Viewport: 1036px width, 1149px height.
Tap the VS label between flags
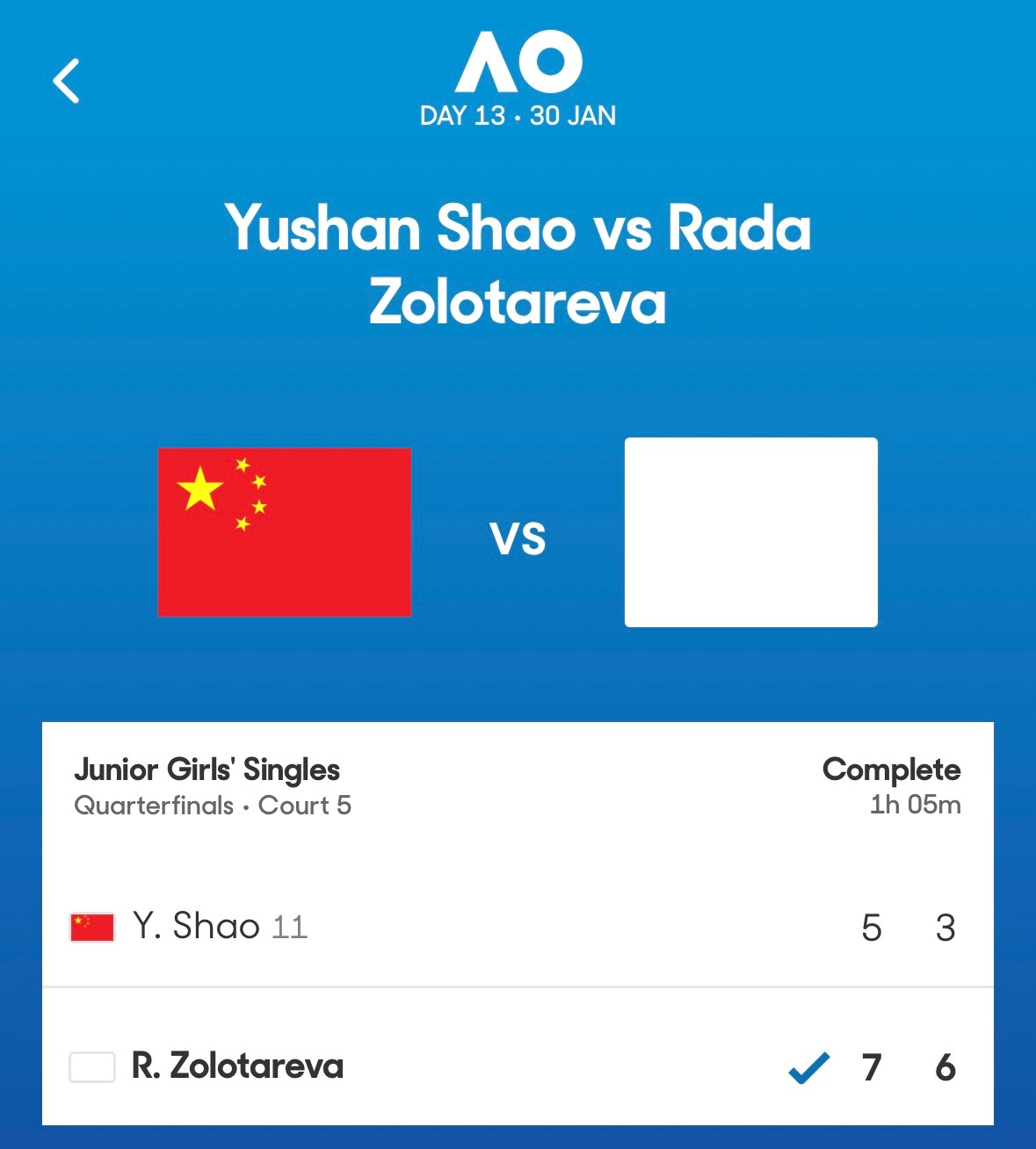[x=518, y=539]
